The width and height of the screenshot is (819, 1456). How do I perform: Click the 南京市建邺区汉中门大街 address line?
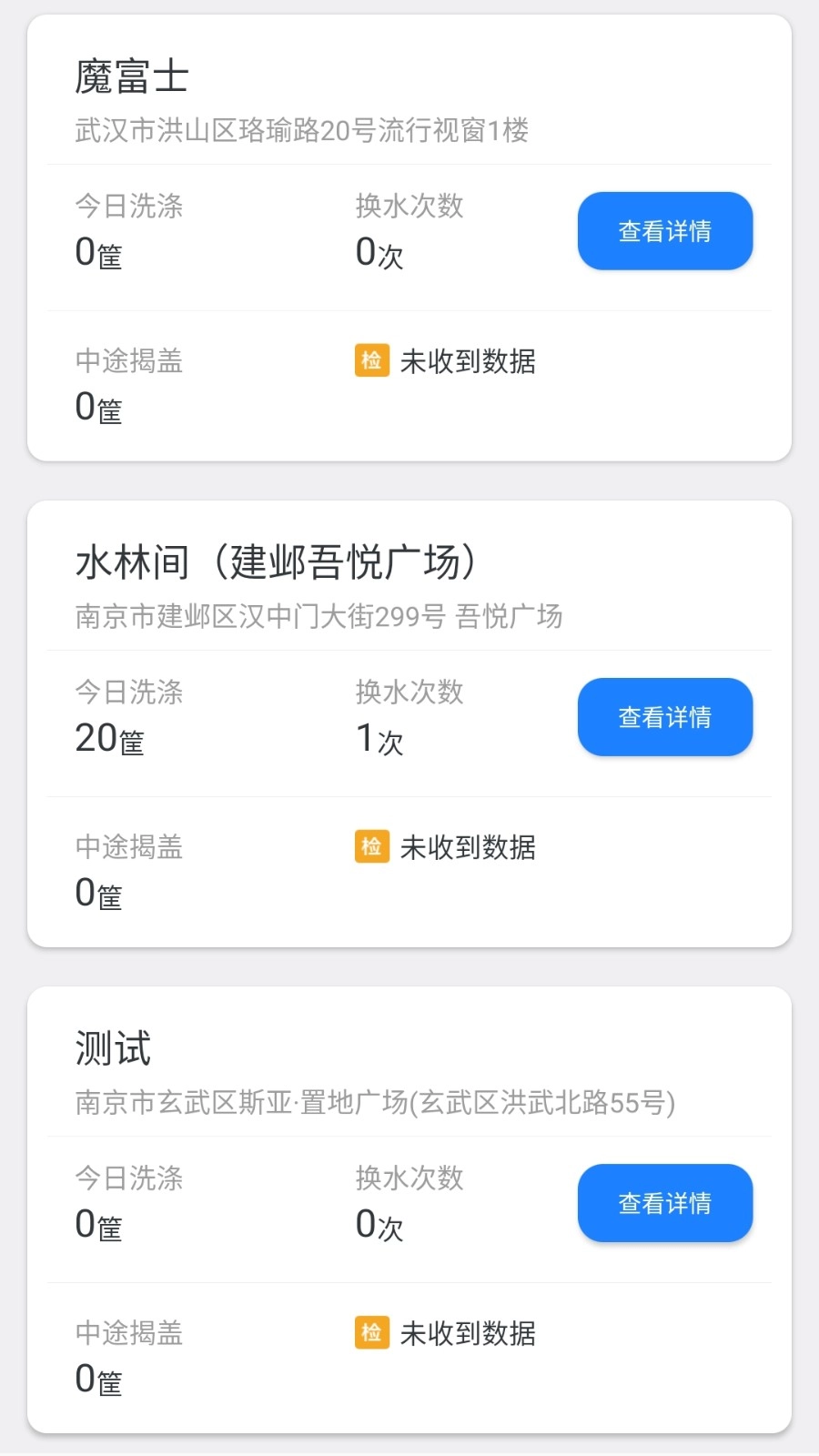point(318,617)
